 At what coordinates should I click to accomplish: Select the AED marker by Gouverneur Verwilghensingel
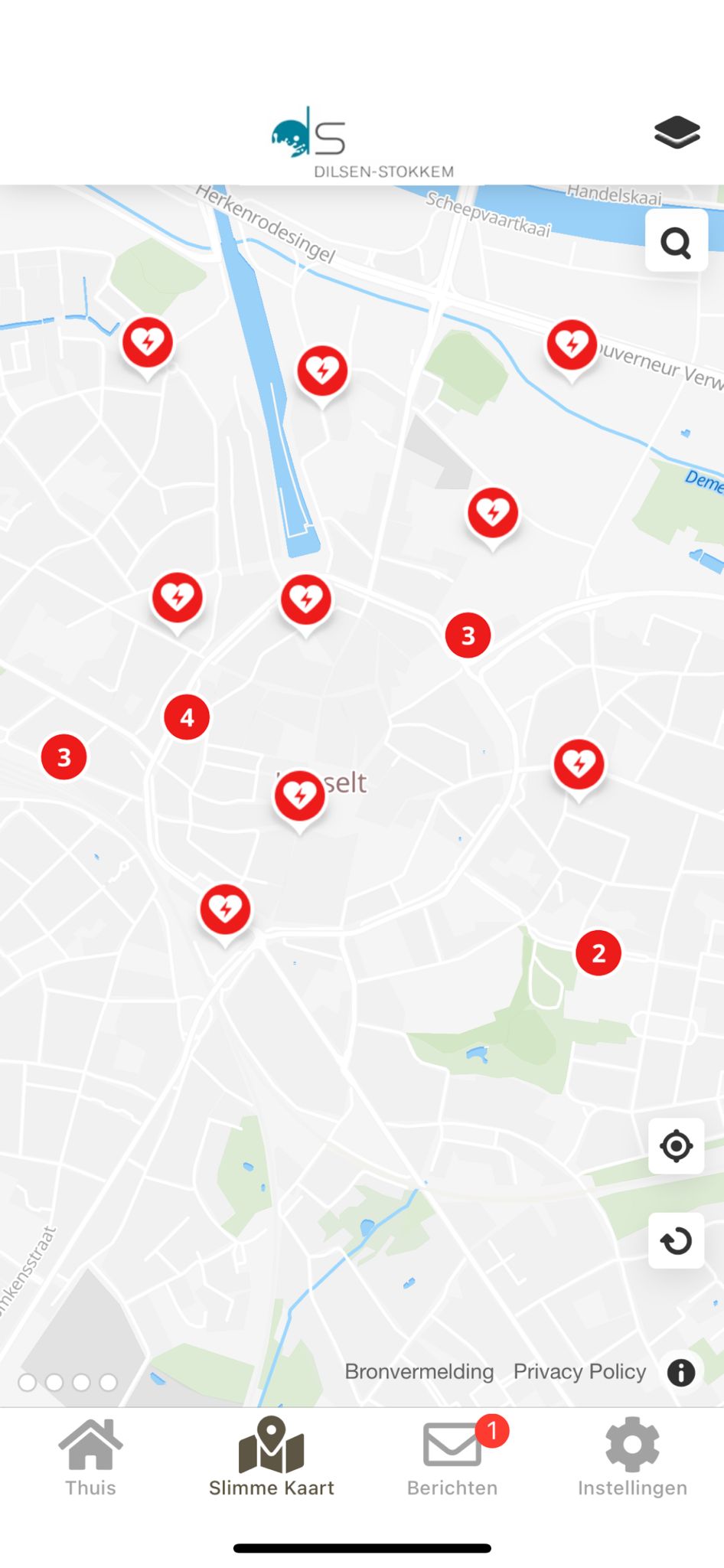click(572, 345)
